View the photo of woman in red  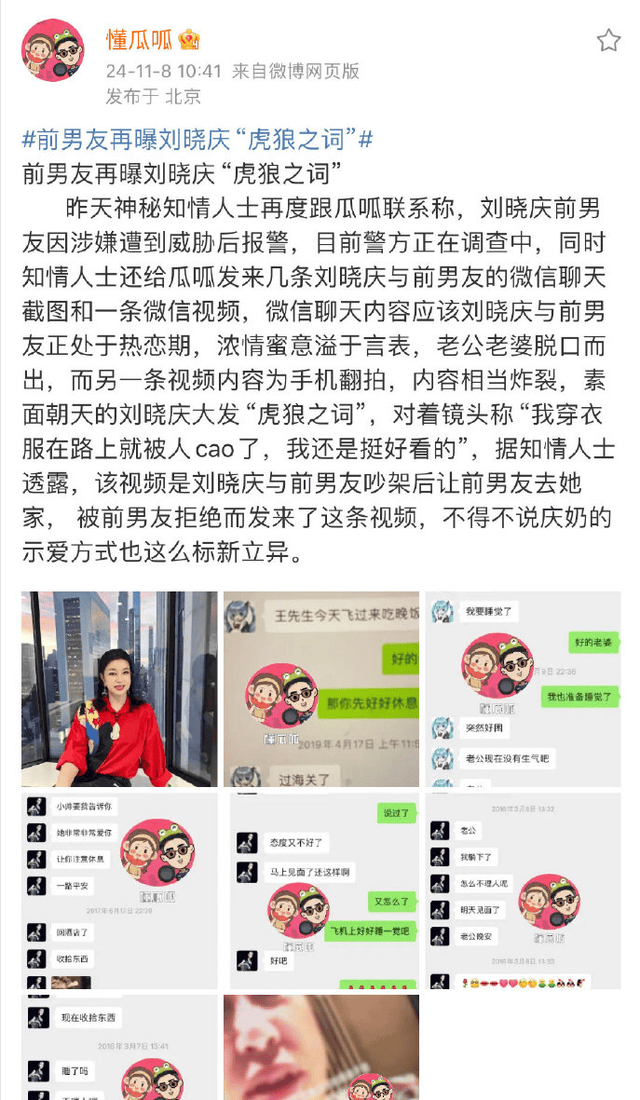[x=119, y=689]
